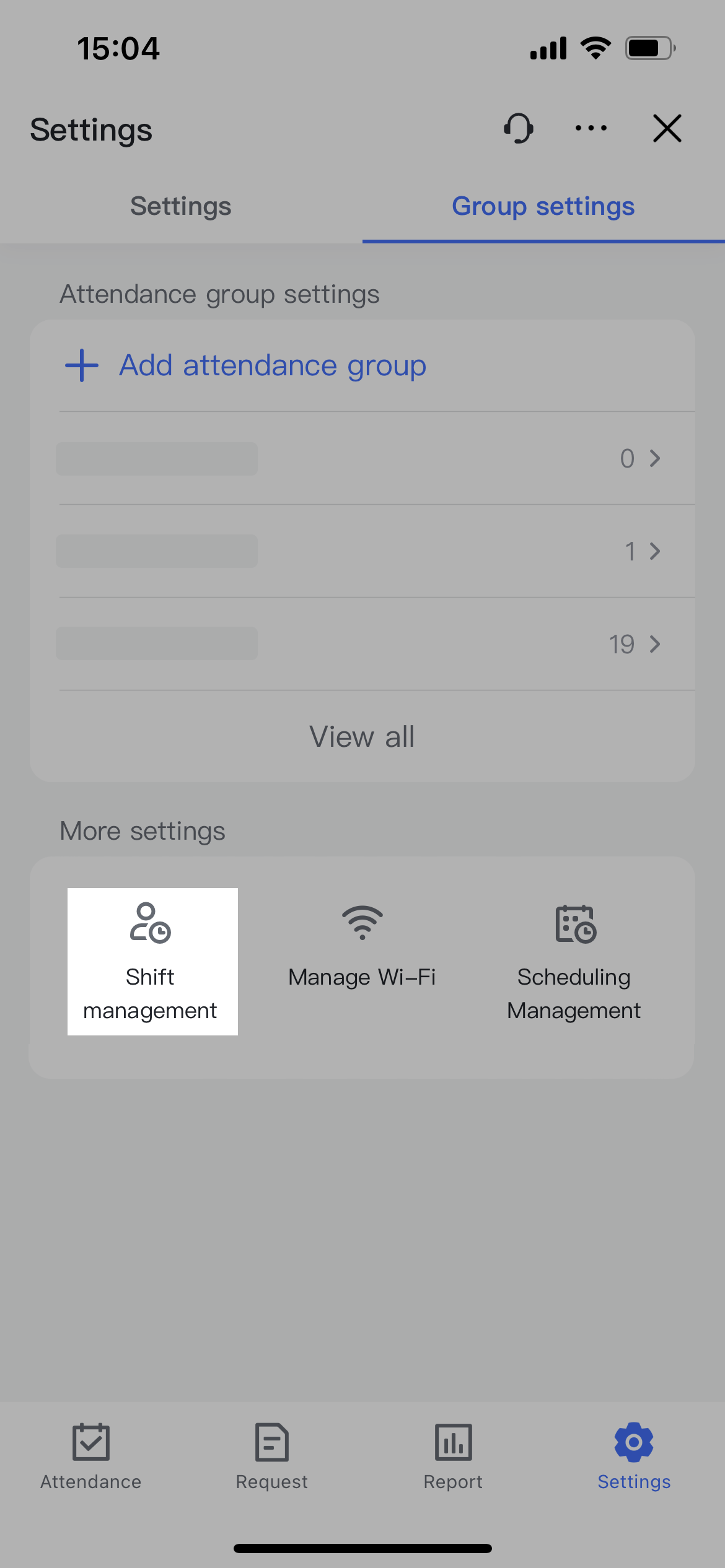Viewport: 725px width, 1568px height.
Task: Open the attendance group with 1 member
Action: [362, 551]
